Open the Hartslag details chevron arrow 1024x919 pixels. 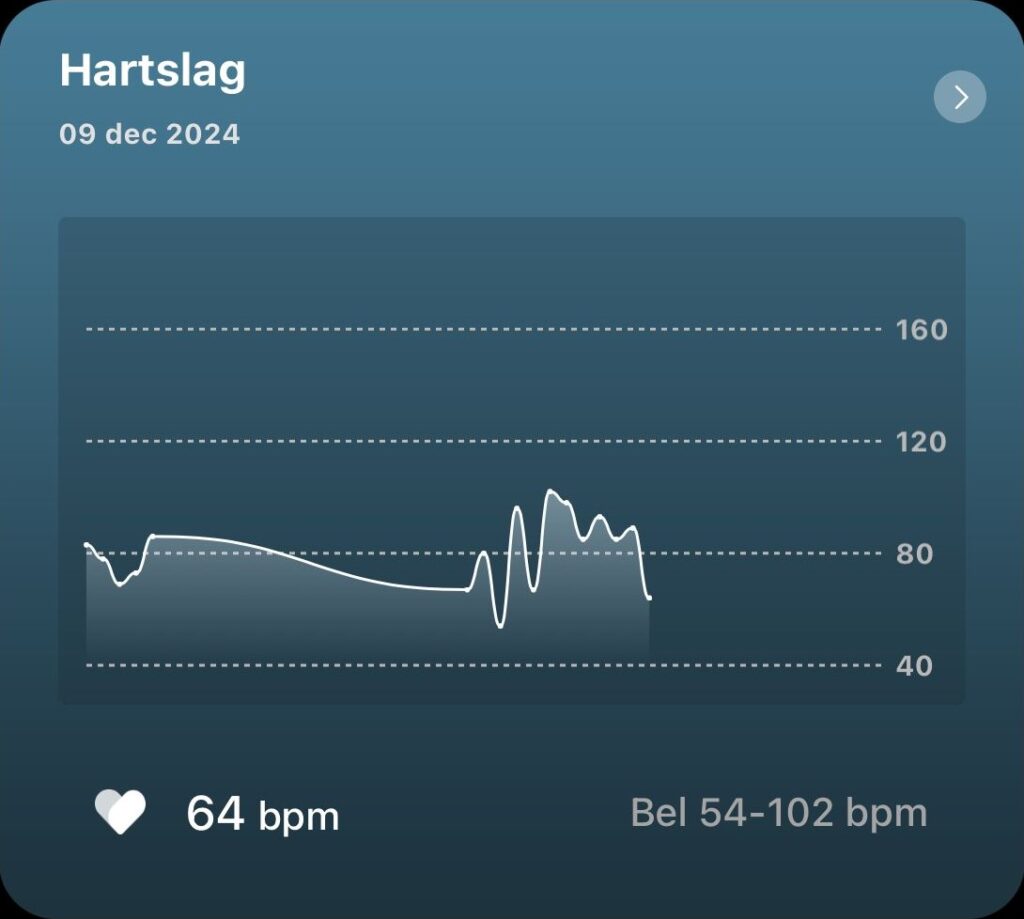(x=959, y=97)
